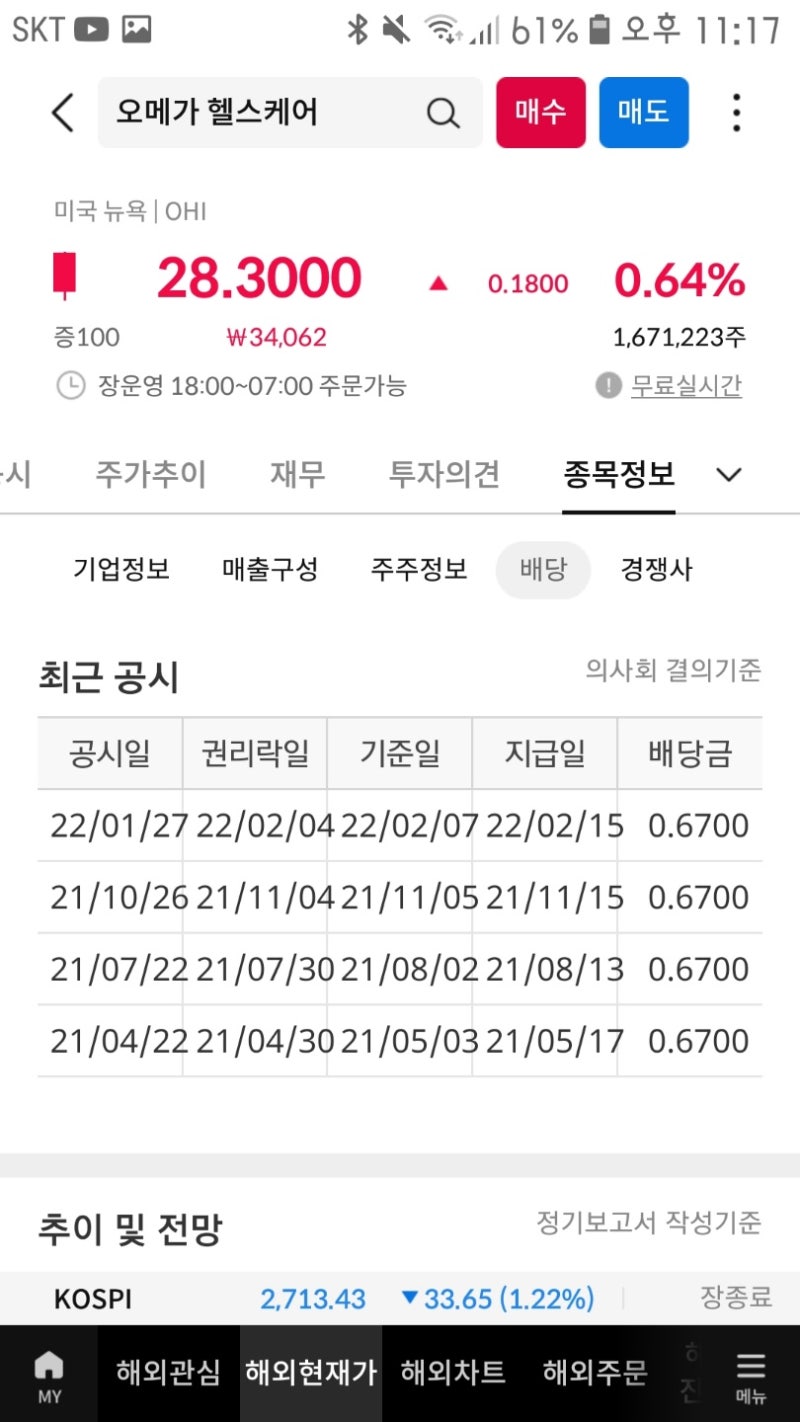The height and width of the screenshot is (1422, 800).
Task: Tap the search magnifier icon
Action: coord(442,112)
